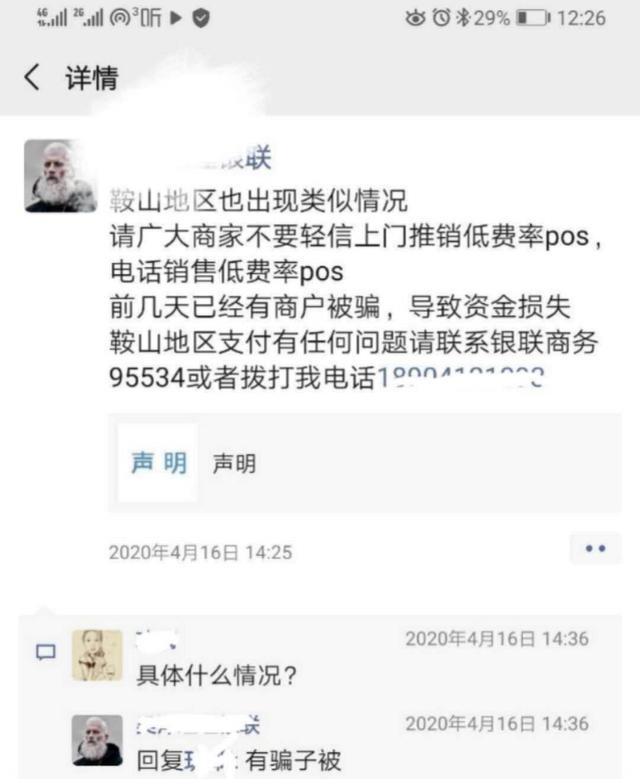
Task: Open the post author's bearded man avatar
Action: 60,176
